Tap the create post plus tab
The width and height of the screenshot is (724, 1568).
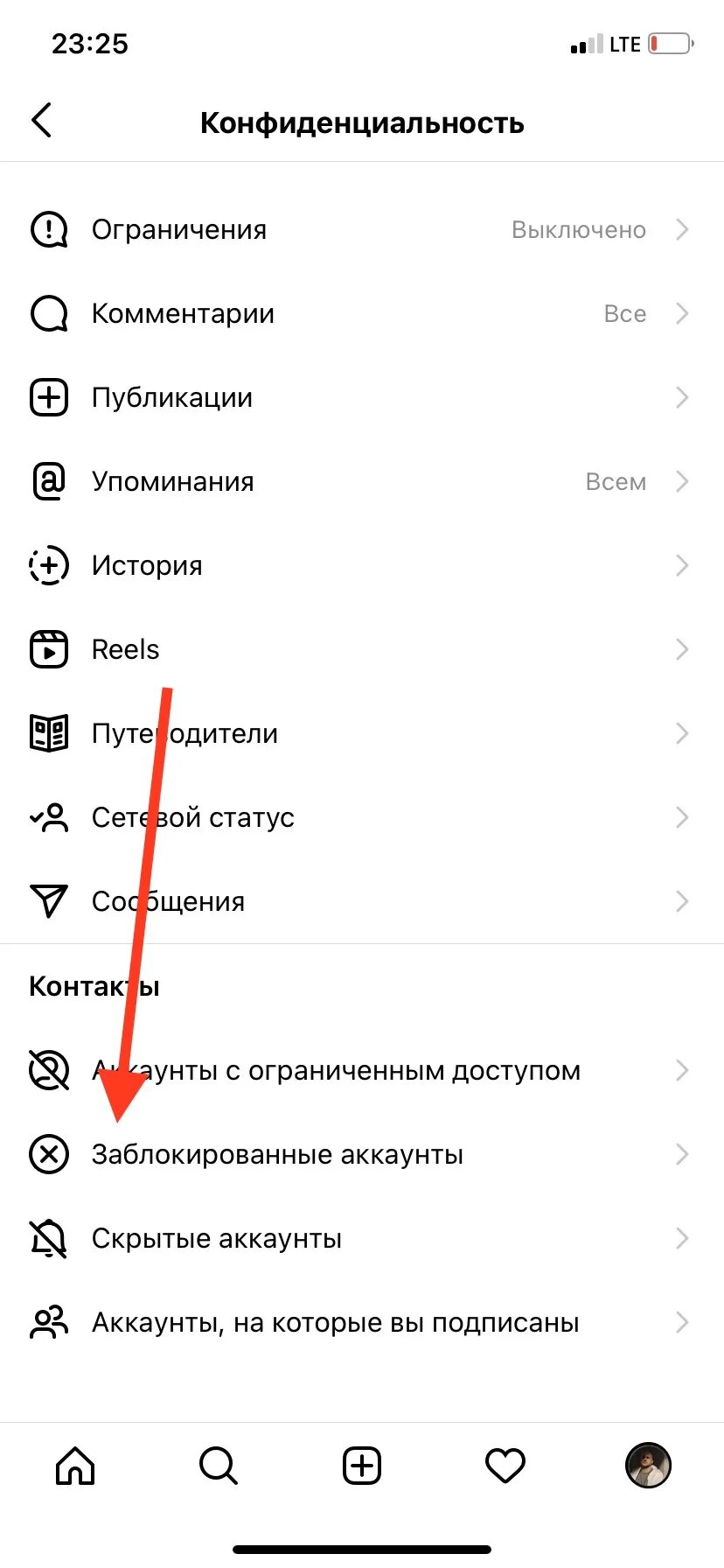[x=362, y=1465]
